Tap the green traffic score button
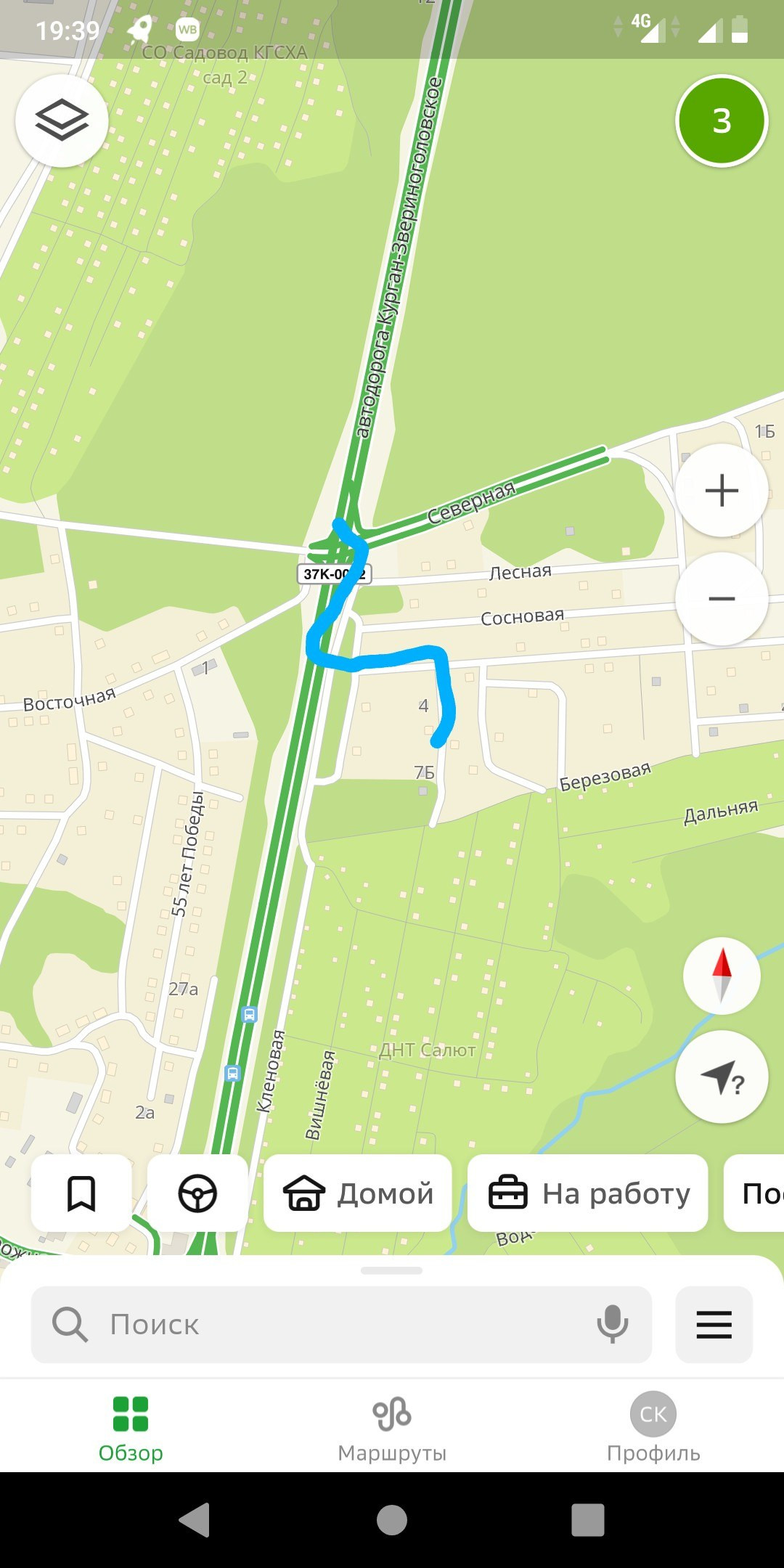The width and height of the screenshot is (784, 1568). [721, 121]
